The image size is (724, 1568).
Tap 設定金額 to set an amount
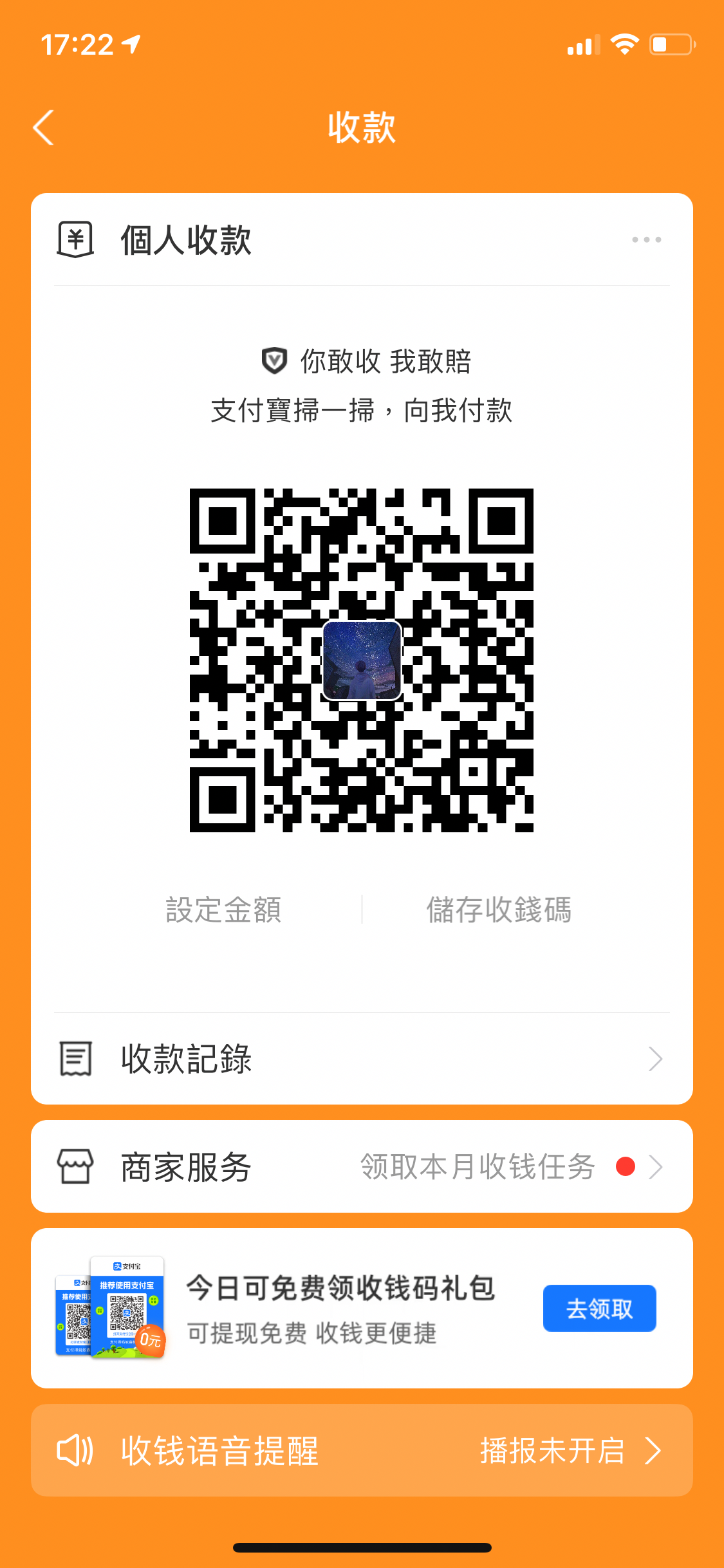click(x=223, y=910)
